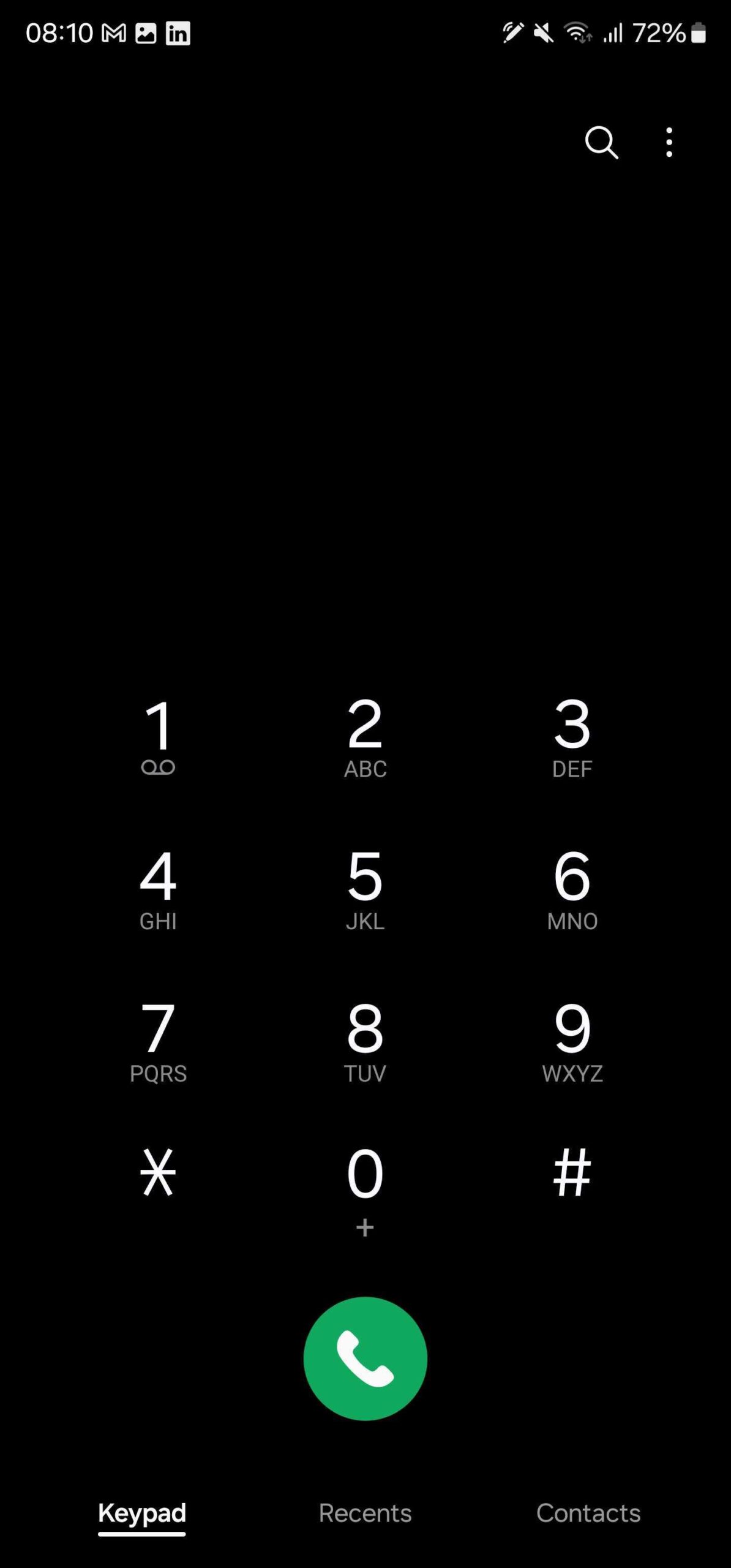Tap the hash pound key

point(572,1172)
